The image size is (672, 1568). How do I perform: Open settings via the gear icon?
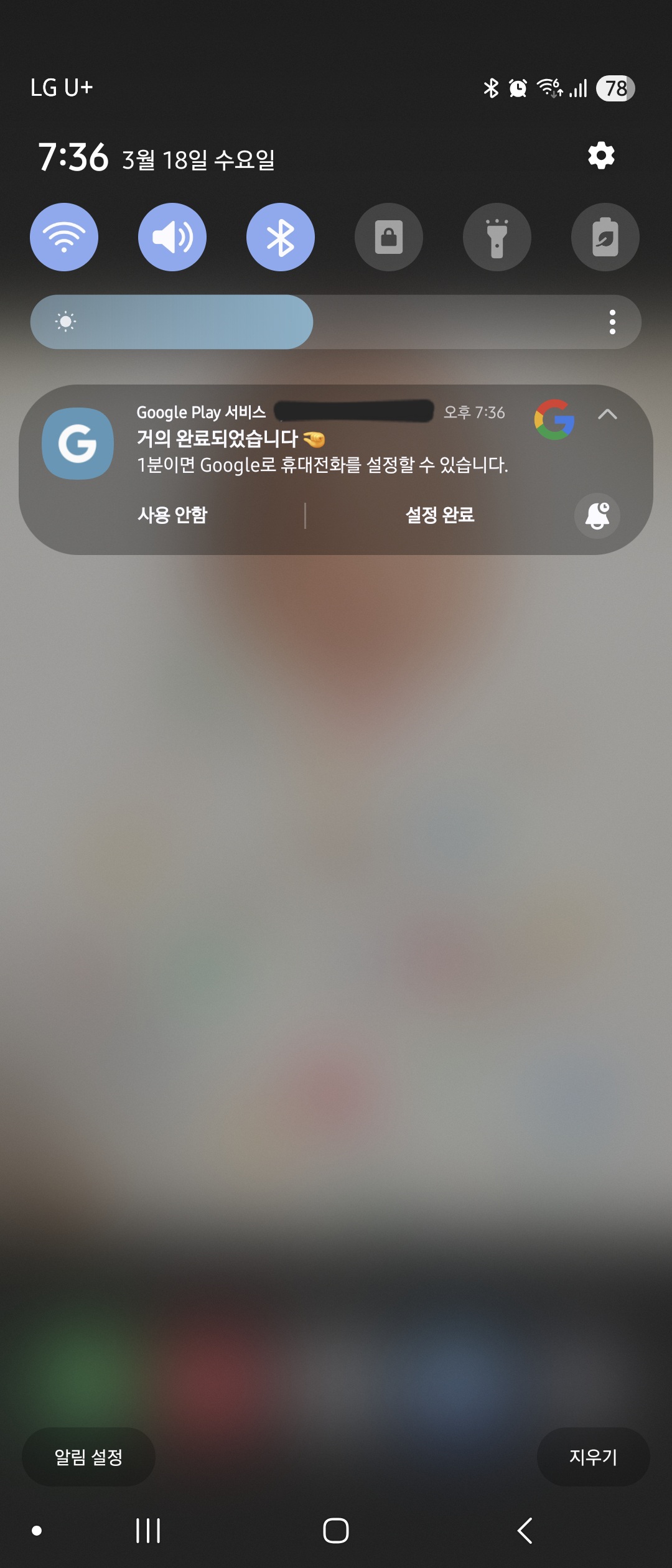[x=601, y=156]
